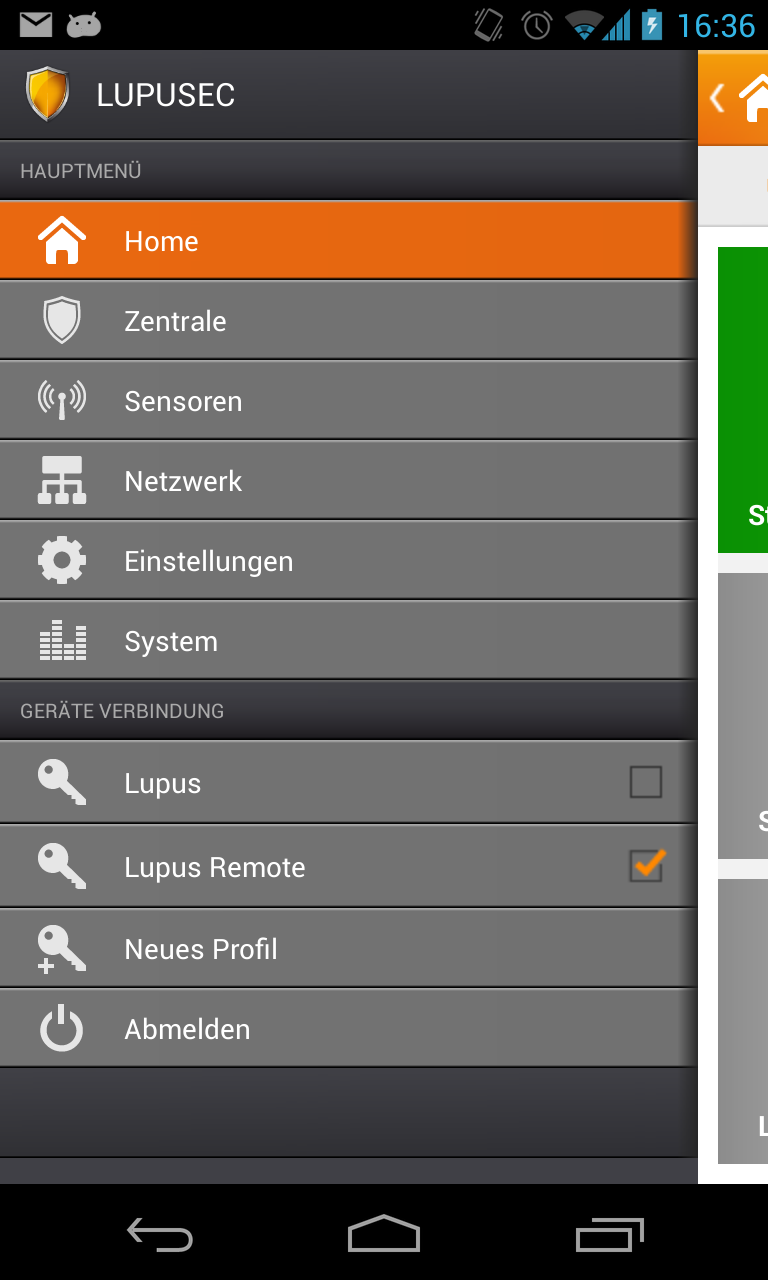Uncheck the Lupus Remote checkbox

tap(647, 866)
